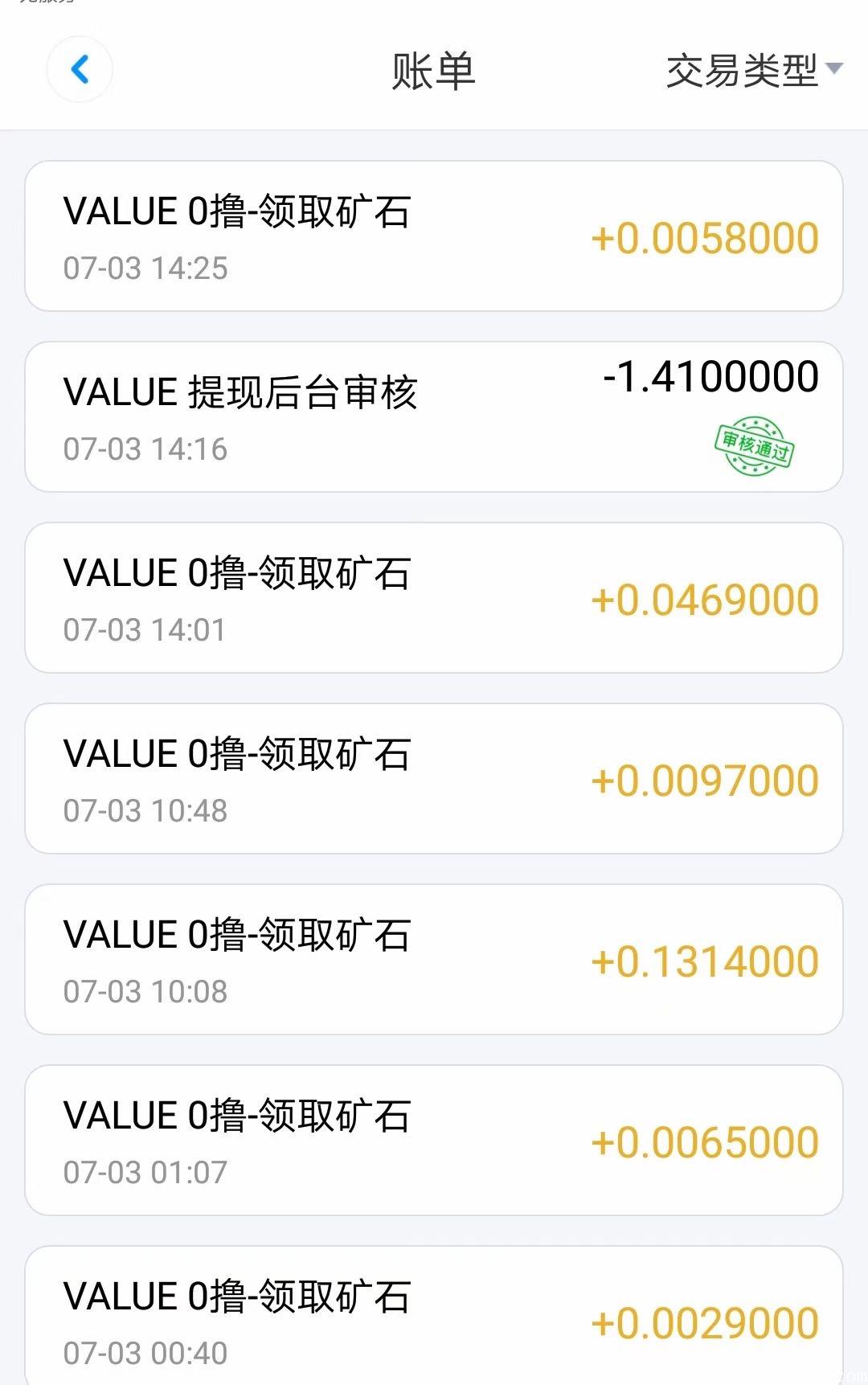Open the 交易类型 filter dropdown
The height and width of the screenshot is (1385, 868).
pyautogui.click(x=740, y=70)
